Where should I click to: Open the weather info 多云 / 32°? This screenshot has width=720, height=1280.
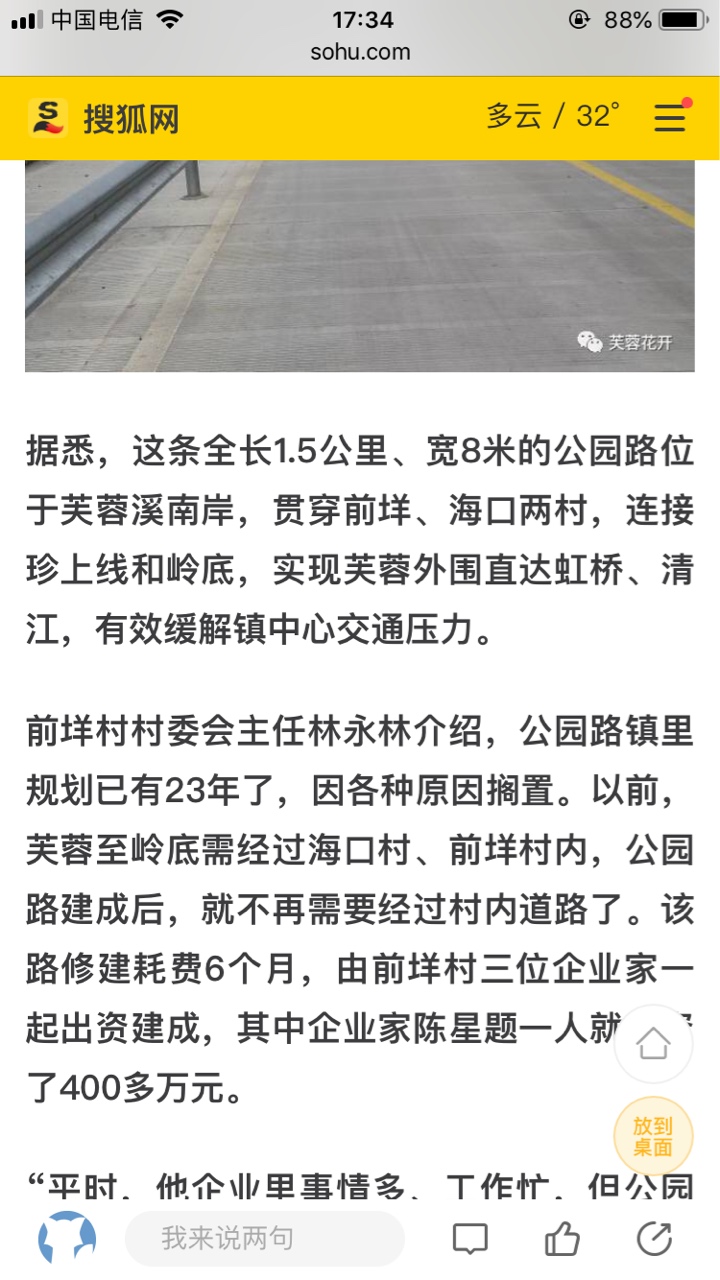click(x=553, y=116)
